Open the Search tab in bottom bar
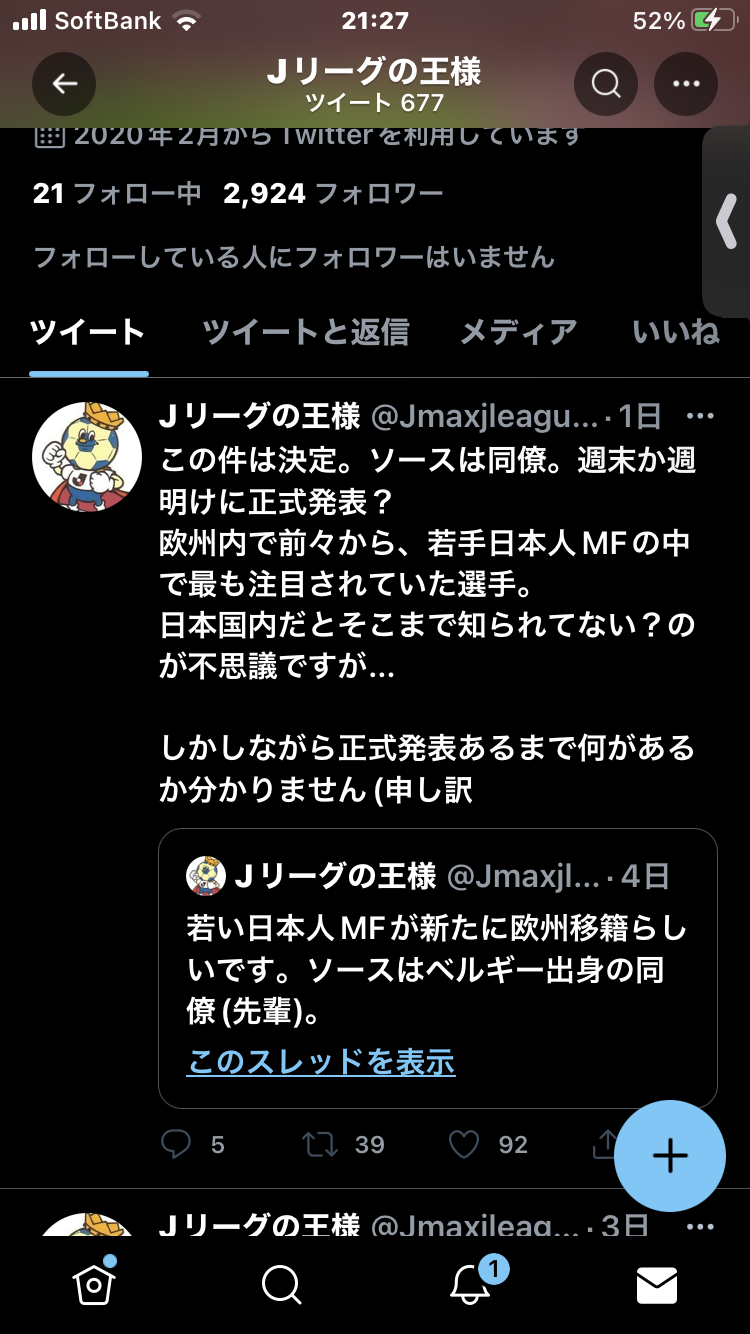 coord(281,1284)
